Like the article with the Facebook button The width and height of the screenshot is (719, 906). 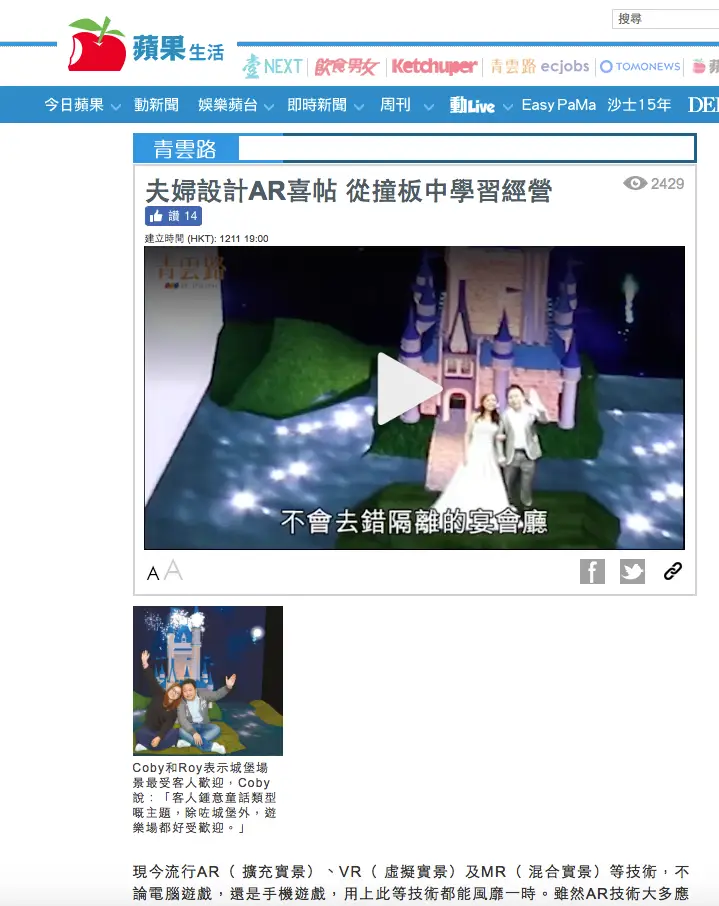[174, 216]
